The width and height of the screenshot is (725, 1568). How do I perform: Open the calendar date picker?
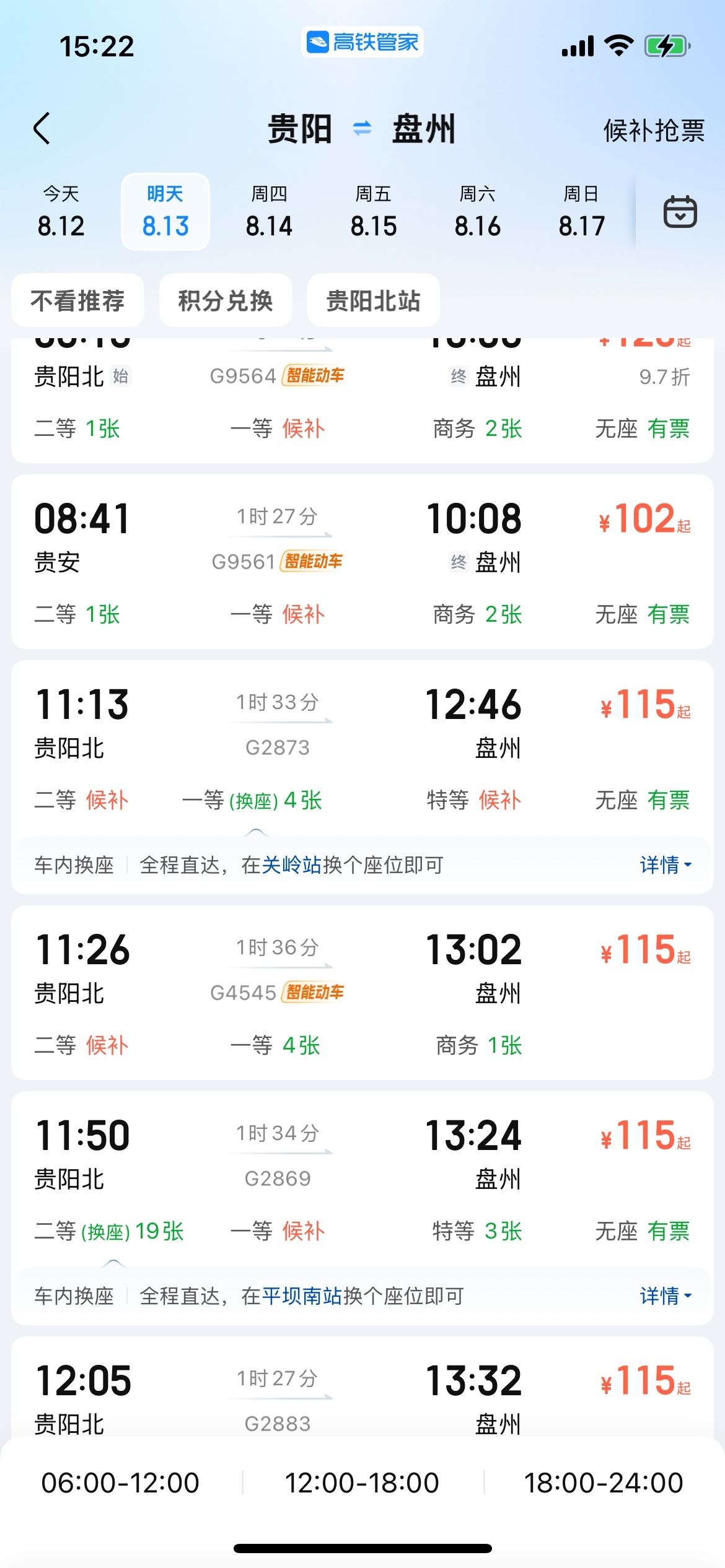coord(680,212)
